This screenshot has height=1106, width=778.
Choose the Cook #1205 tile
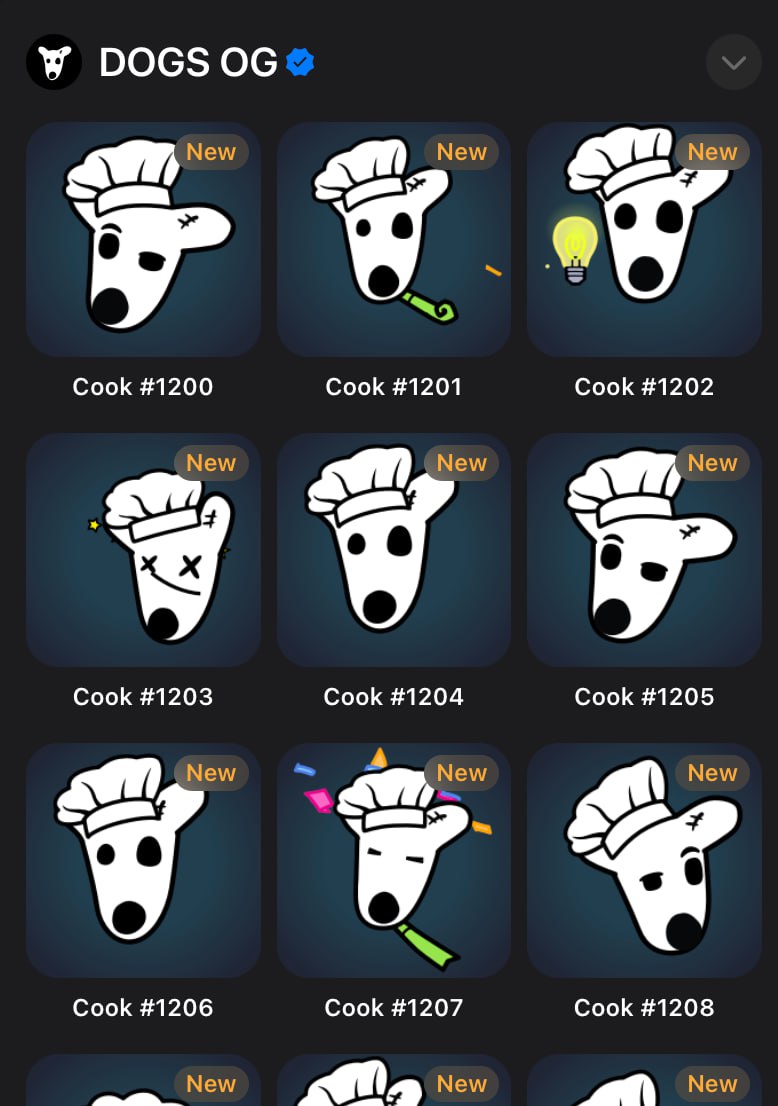644,550
